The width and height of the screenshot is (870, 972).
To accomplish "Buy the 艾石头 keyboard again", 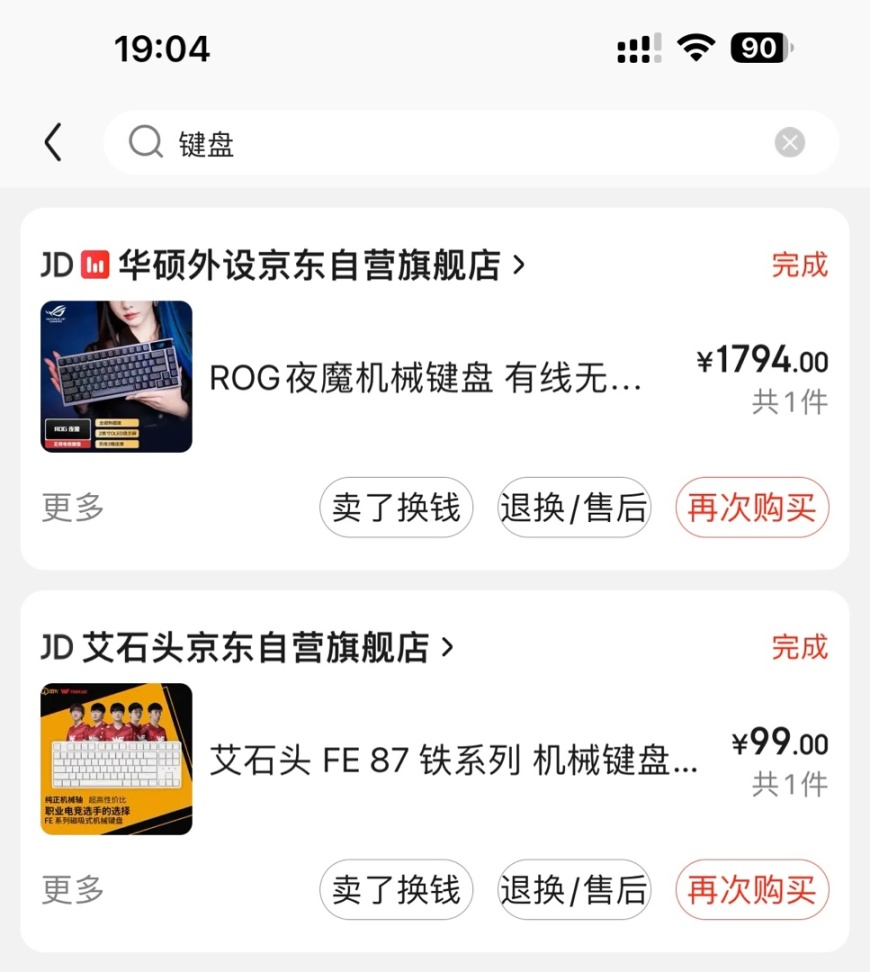I will click(752, 889).
